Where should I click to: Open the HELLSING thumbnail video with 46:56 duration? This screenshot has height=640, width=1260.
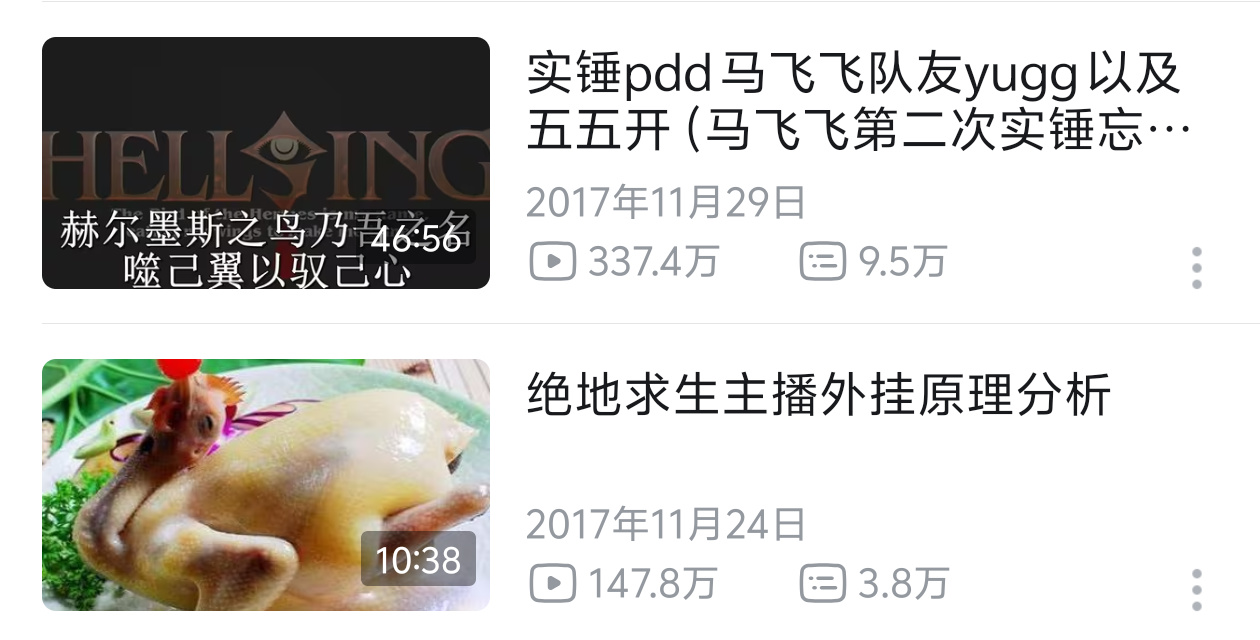(x=265, y=163)
